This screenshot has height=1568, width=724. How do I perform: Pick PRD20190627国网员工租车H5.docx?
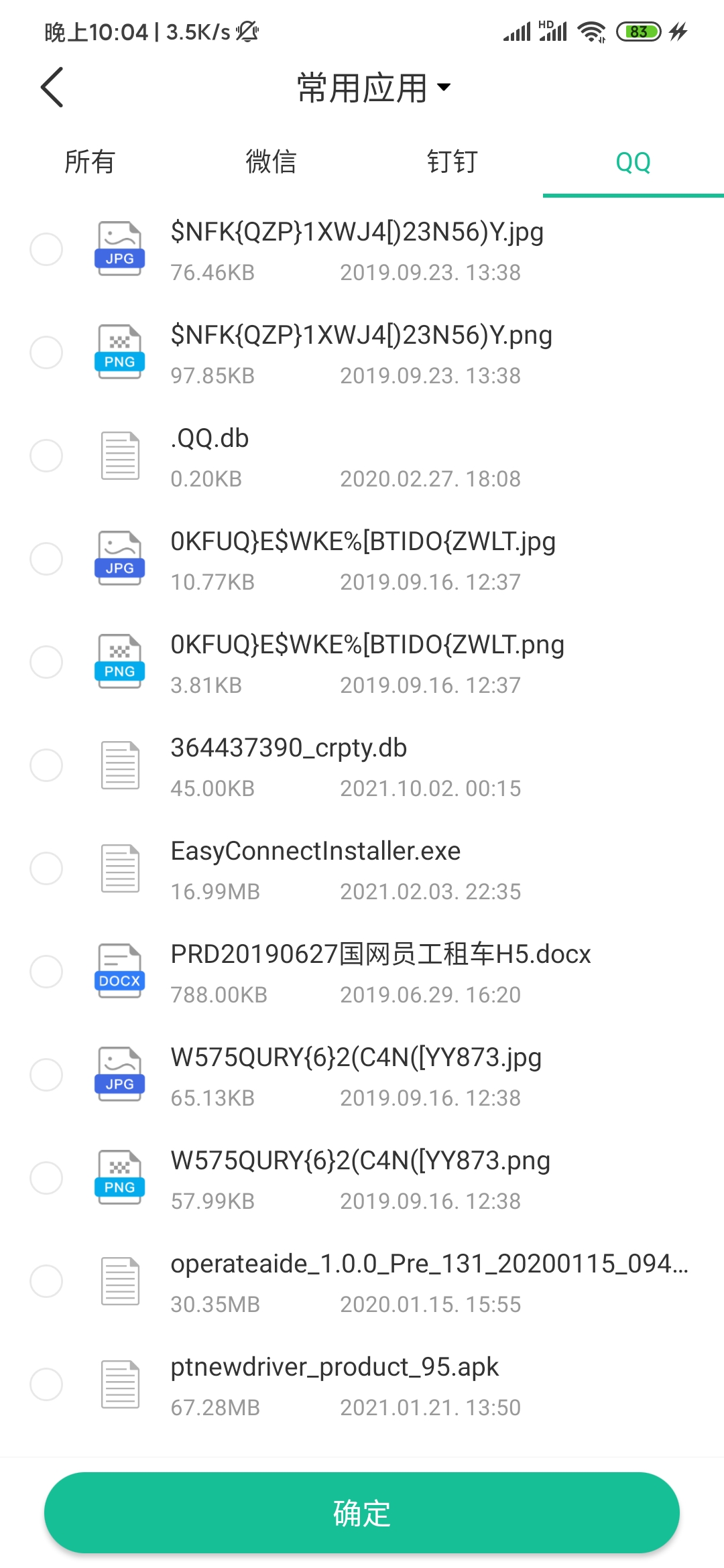[x=362, y=972]
